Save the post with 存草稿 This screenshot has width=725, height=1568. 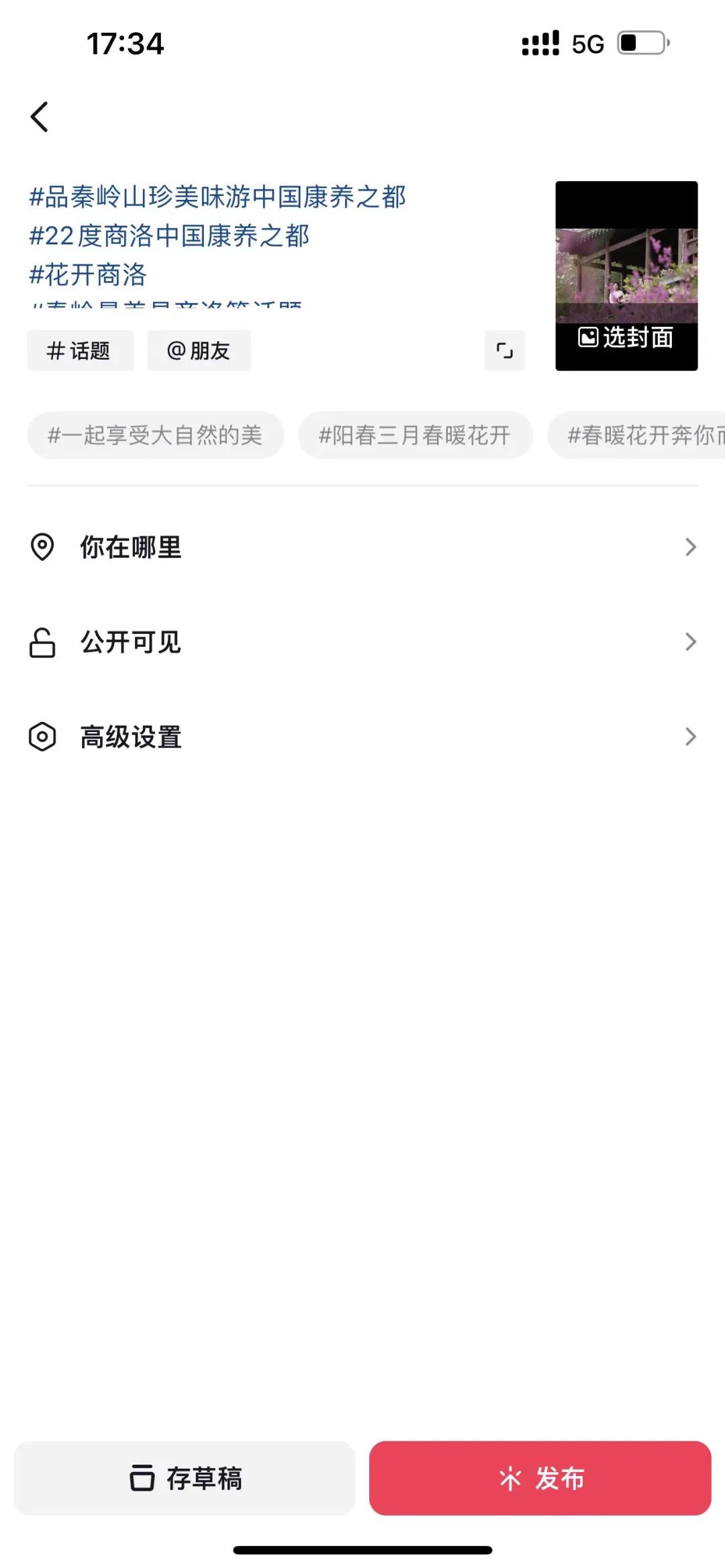point(185,1478)
